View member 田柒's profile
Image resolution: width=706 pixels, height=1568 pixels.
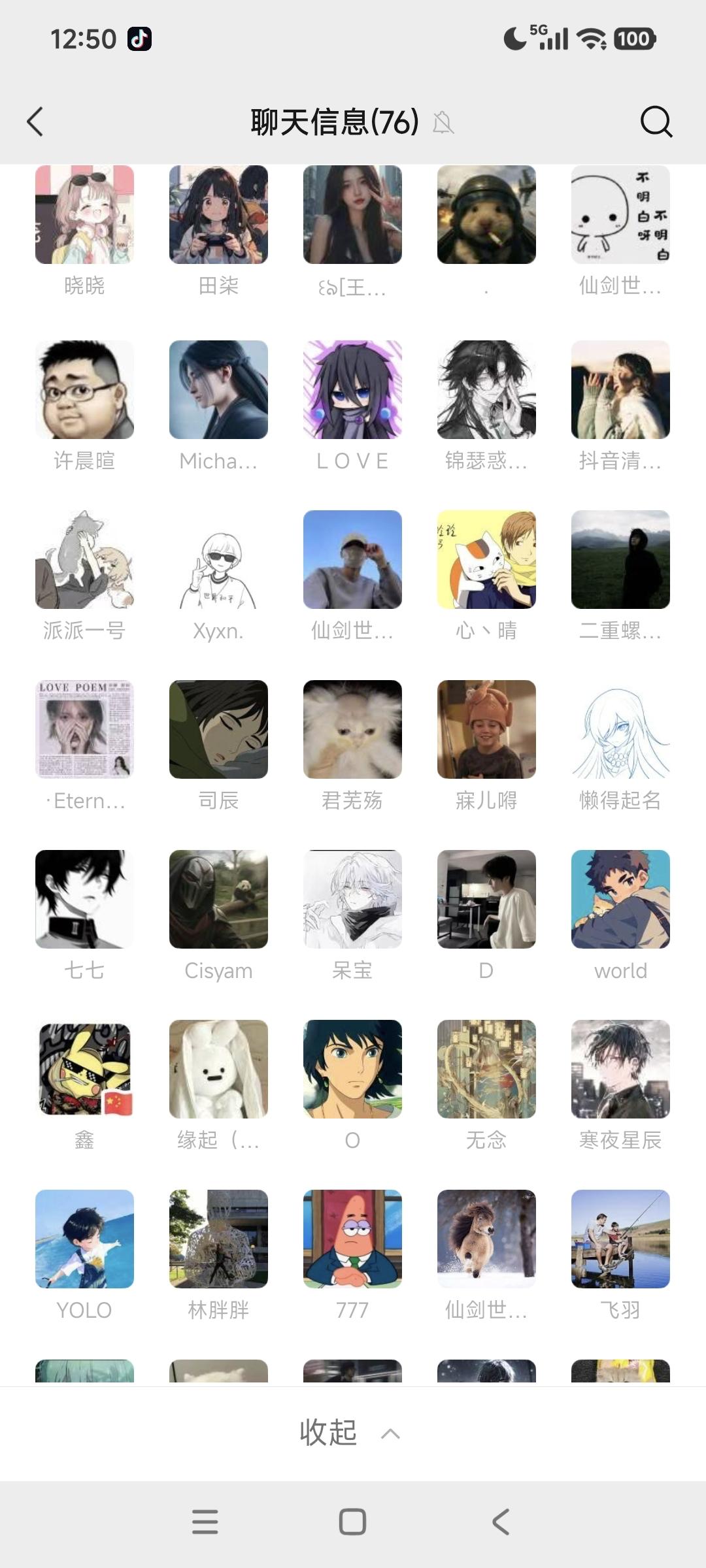click(x=218, y=215)
